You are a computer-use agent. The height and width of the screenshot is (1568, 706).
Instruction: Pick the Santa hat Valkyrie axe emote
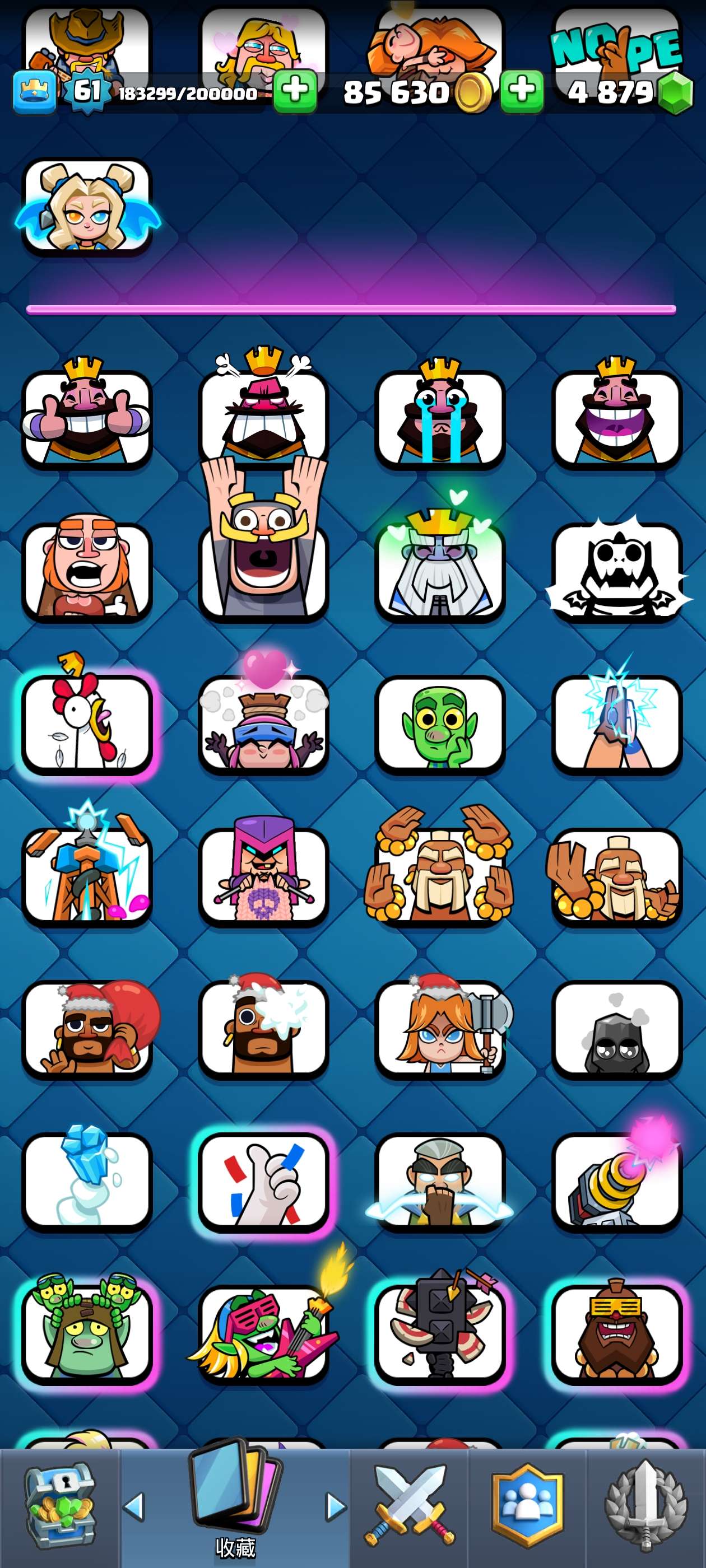(440, 1029)
